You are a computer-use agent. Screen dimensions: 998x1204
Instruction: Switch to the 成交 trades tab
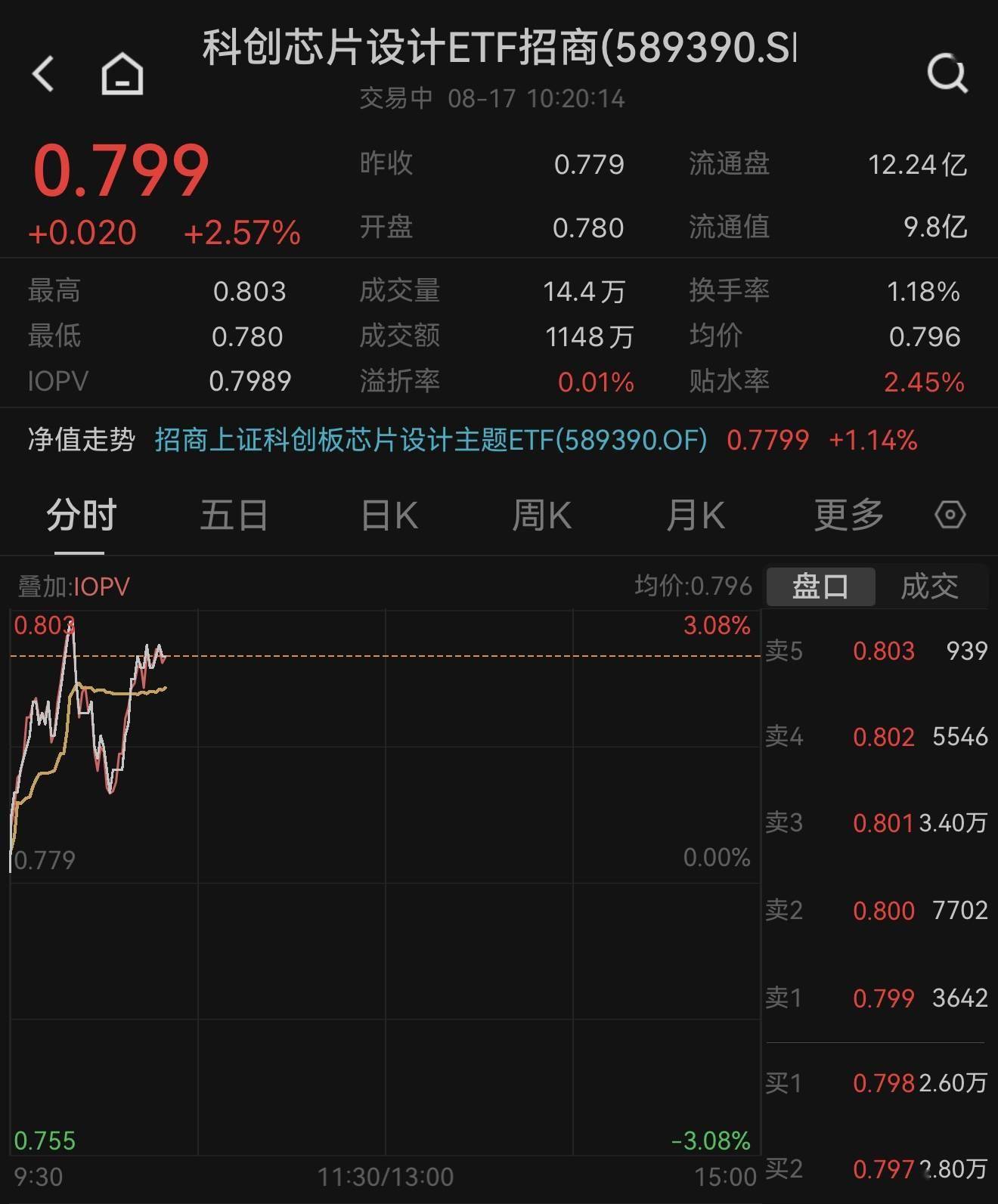tap(930, 587)
